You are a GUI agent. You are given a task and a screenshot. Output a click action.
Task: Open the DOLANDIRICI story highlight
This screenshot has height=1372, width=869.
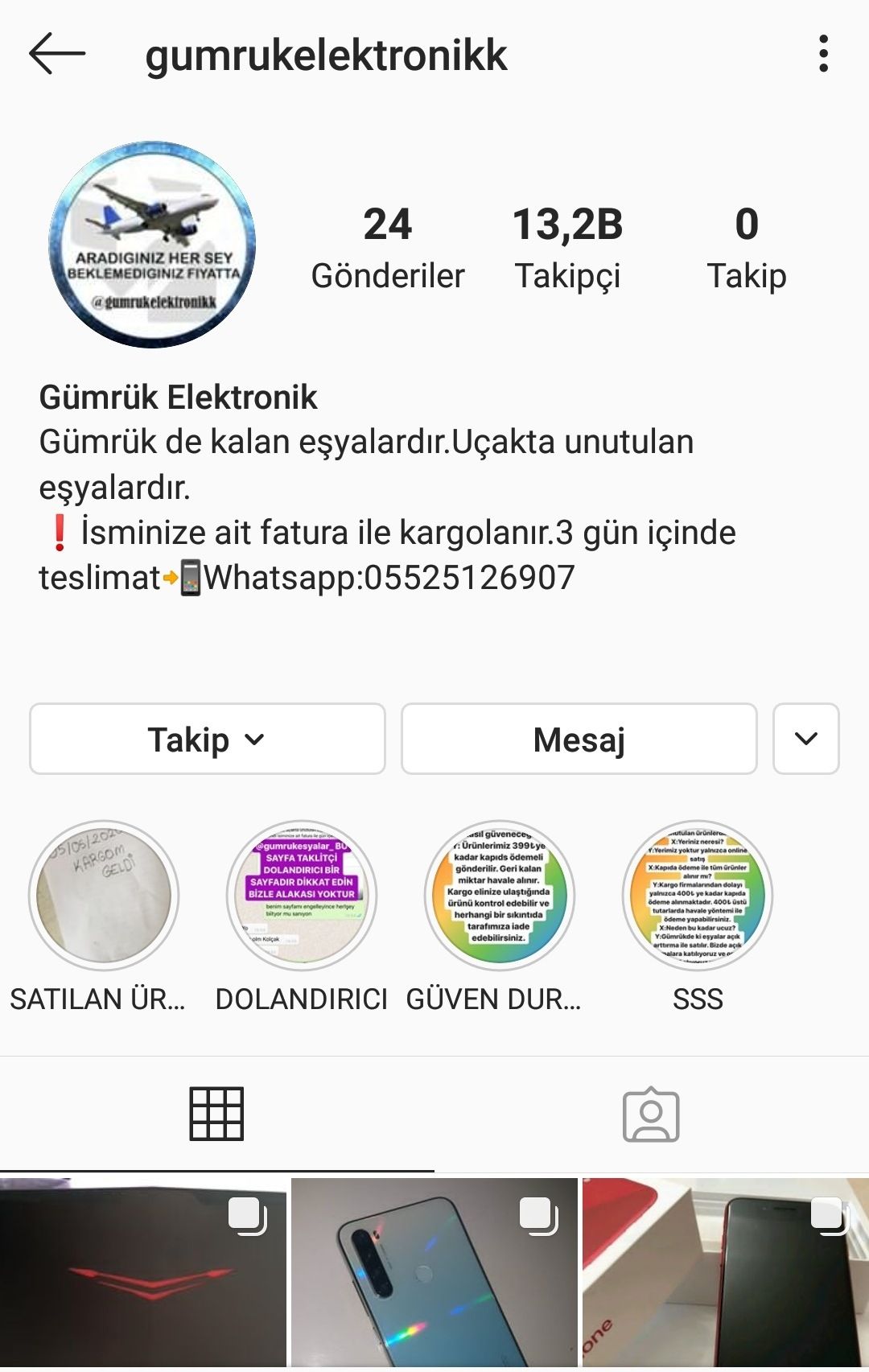(302, 896)
